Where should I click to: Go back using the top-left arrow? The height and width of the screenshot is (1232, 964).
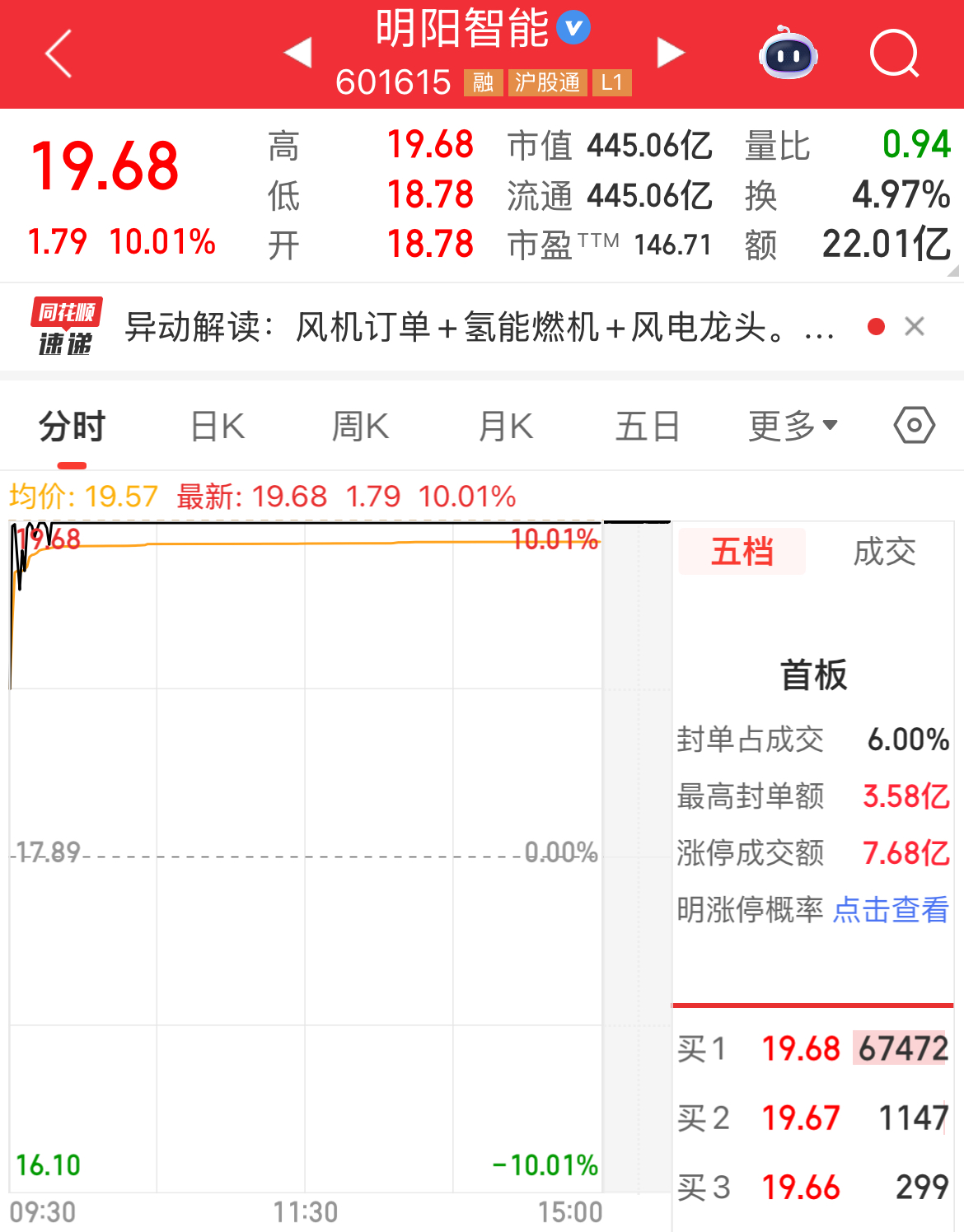59,54
